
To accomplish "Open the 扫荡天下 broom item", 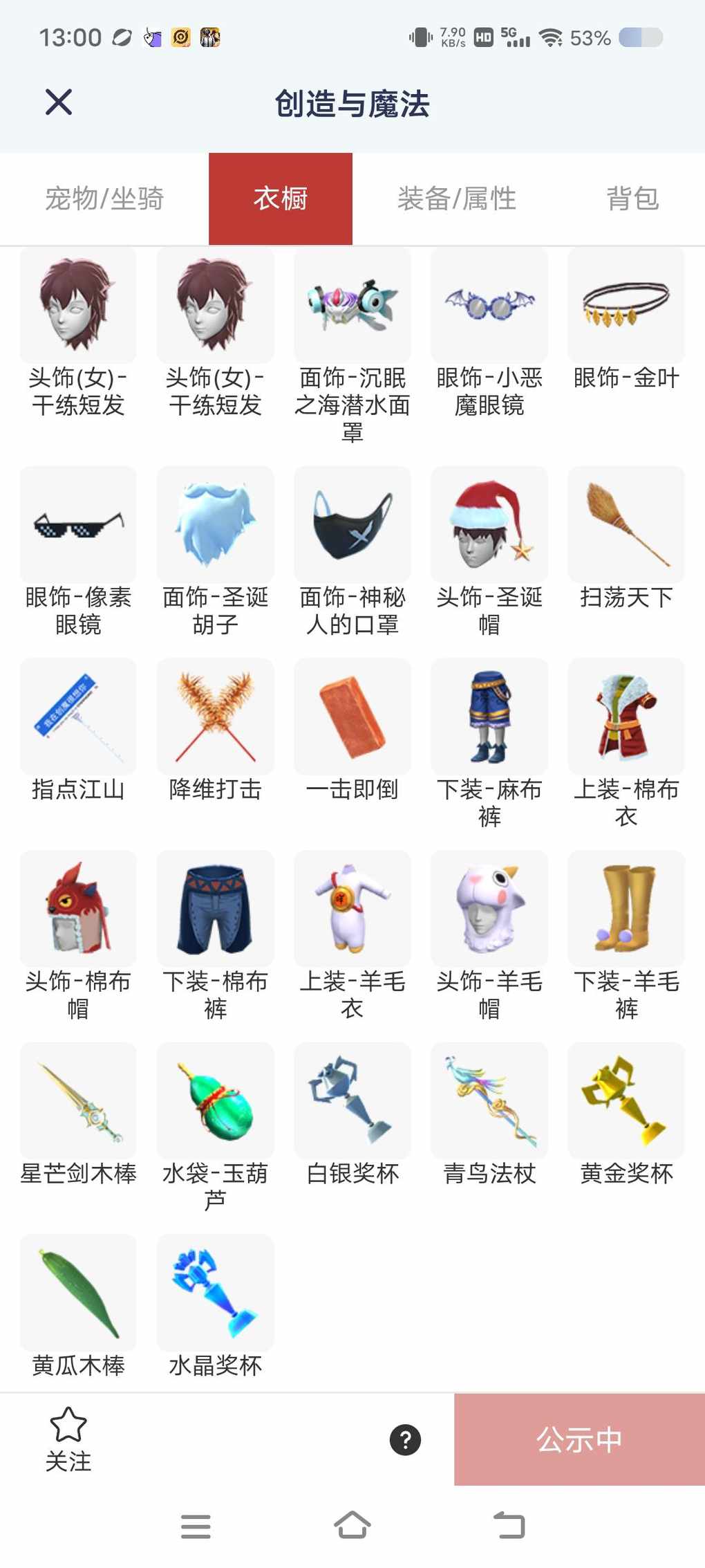I will [626, 525].
